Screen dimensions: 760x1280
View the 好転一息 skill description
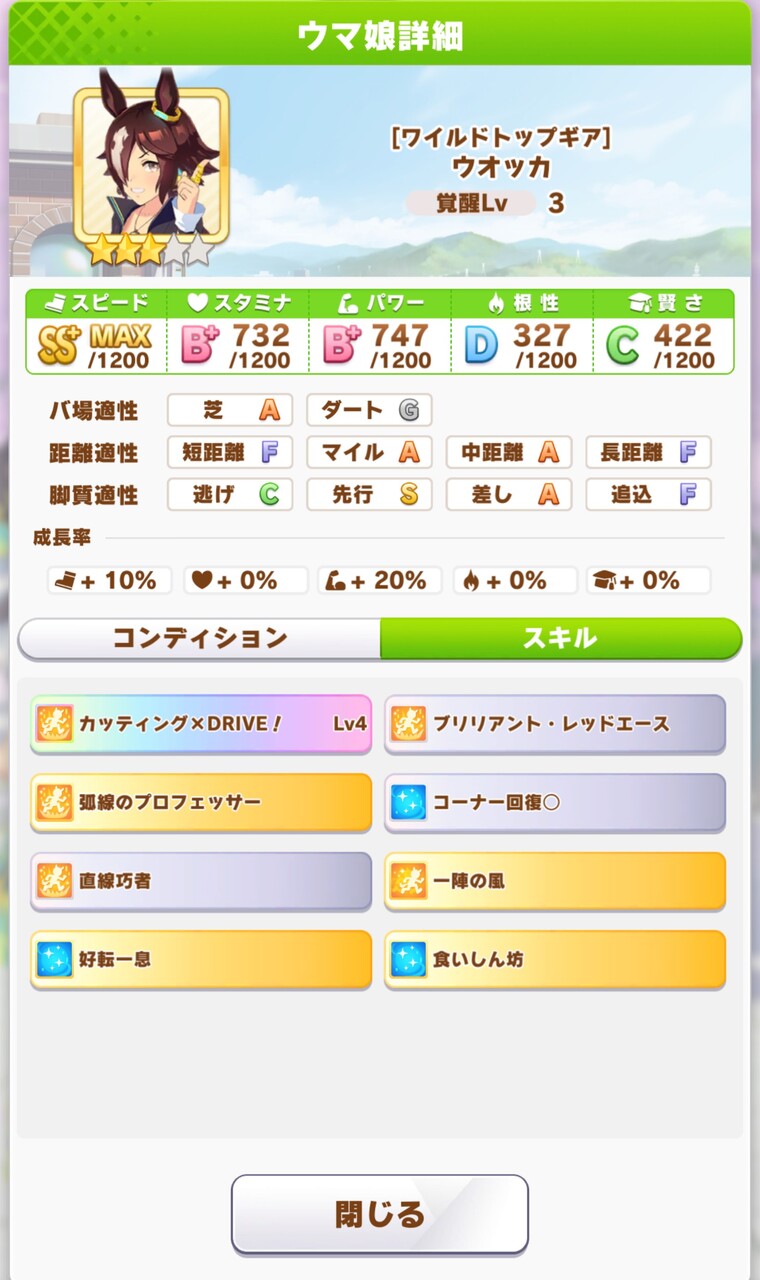tap(200, 960)
